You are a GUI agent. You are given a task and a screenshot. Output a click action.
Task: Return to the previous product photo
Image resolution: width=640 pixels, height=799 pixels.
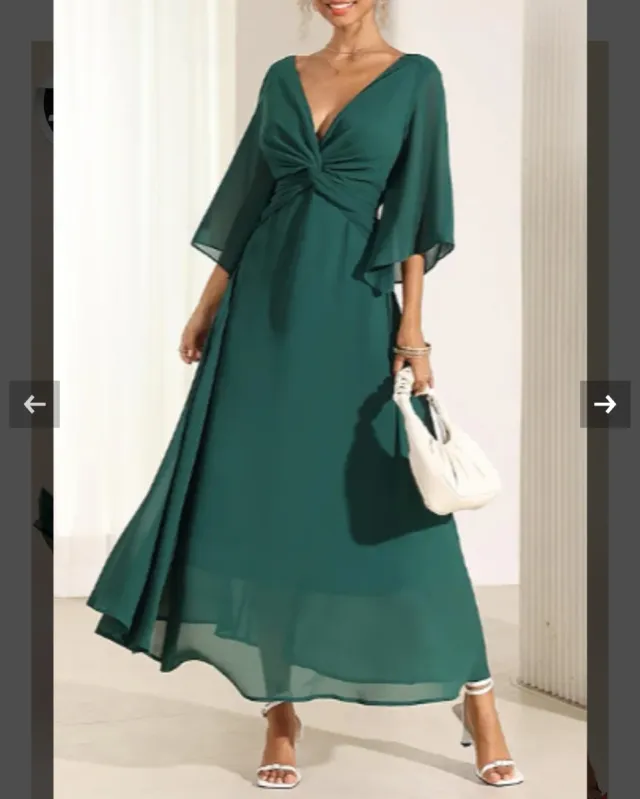pyautogui.click(x=35, y=404)
